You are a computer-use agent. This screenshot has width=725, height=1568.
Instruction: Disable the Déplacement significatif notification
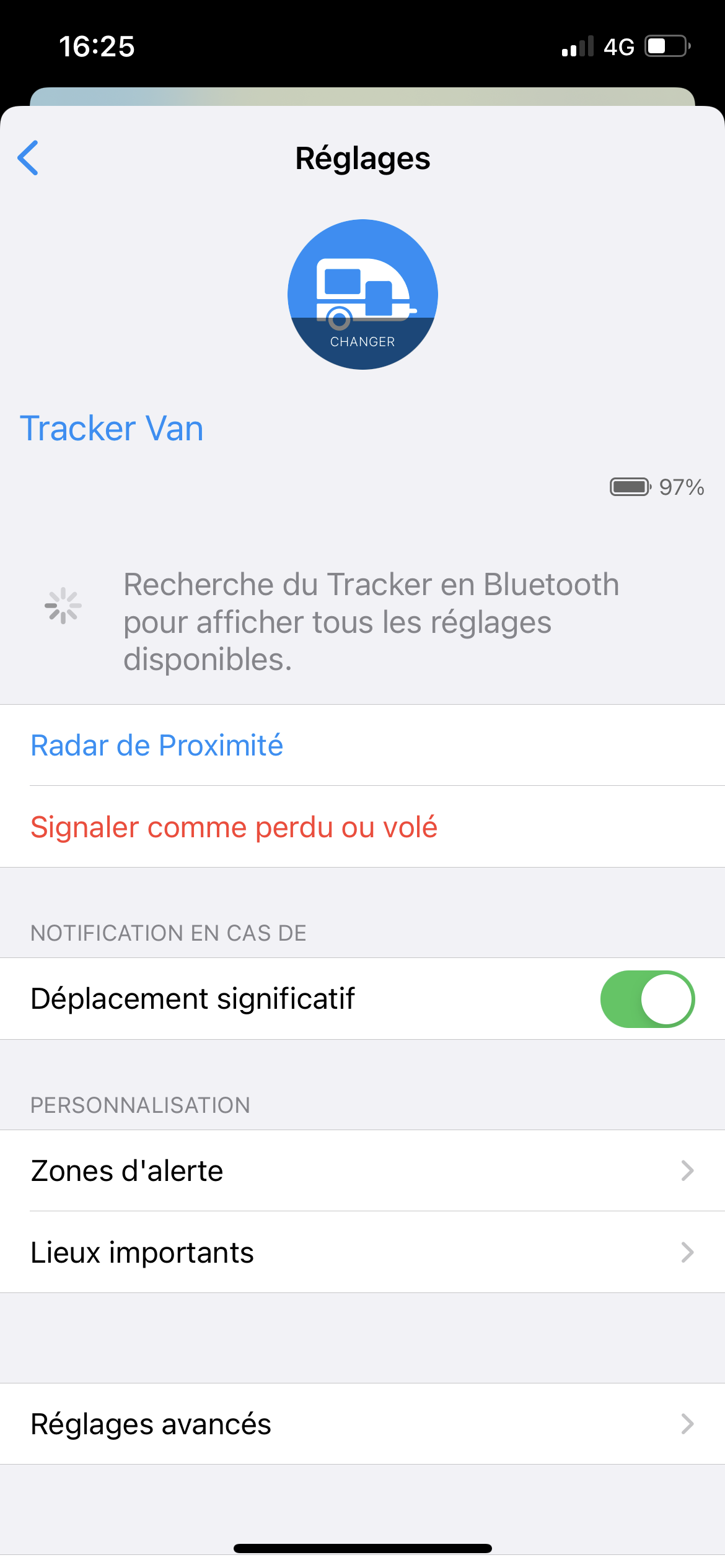click(x=647, y=999)
